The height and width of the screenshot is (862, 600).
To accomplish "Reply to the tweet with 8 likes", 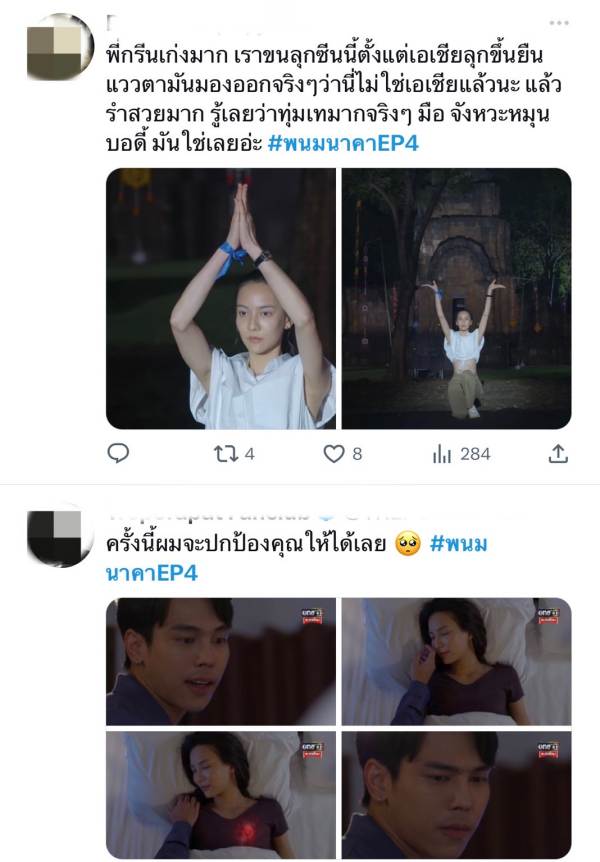I will (118, 454).
